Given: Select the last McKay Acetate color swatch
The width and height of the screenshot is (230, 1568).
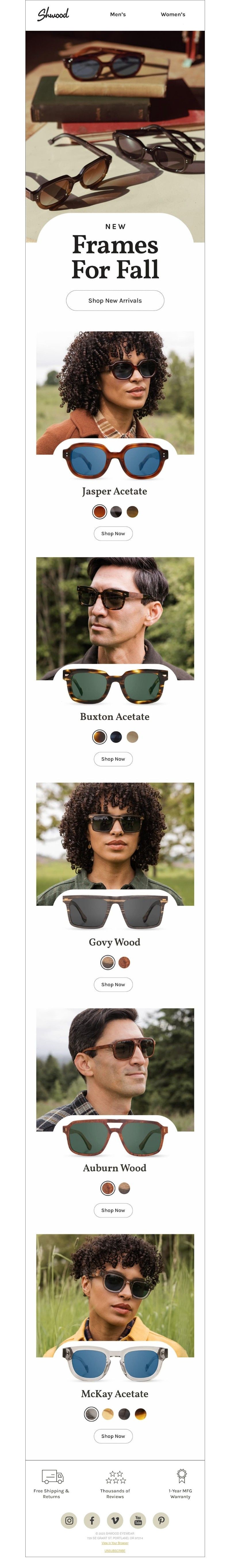Looking at the screenshot, I should point(141,1414).
